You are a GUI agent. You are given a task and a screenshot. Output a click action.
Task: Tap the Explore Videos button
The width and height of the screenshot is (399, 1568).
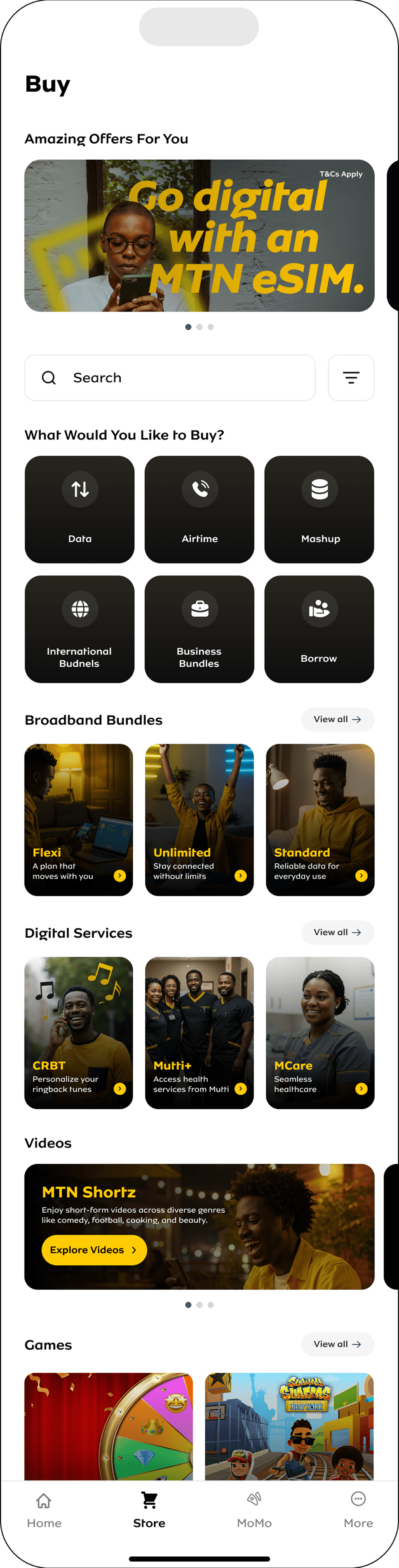tap(94, 1250)
